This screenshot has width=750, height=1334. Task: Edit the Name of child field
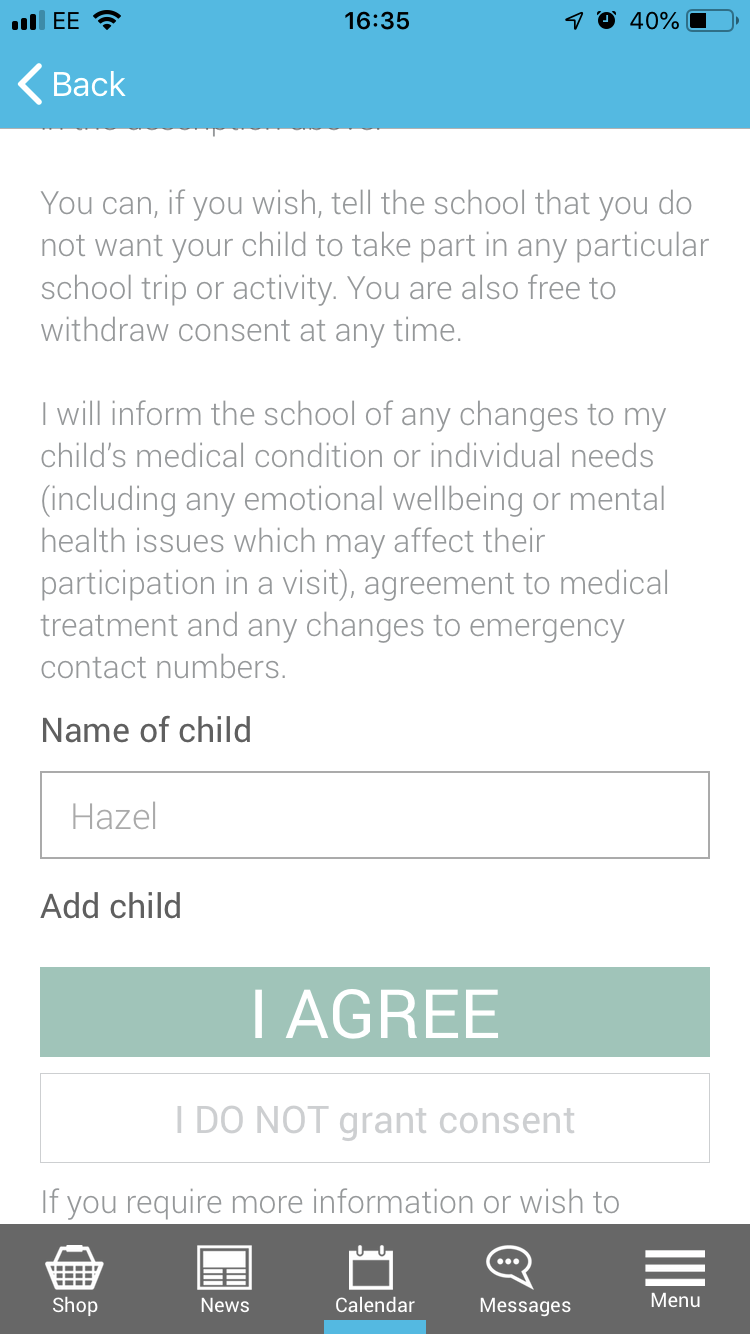coord(375,815)
